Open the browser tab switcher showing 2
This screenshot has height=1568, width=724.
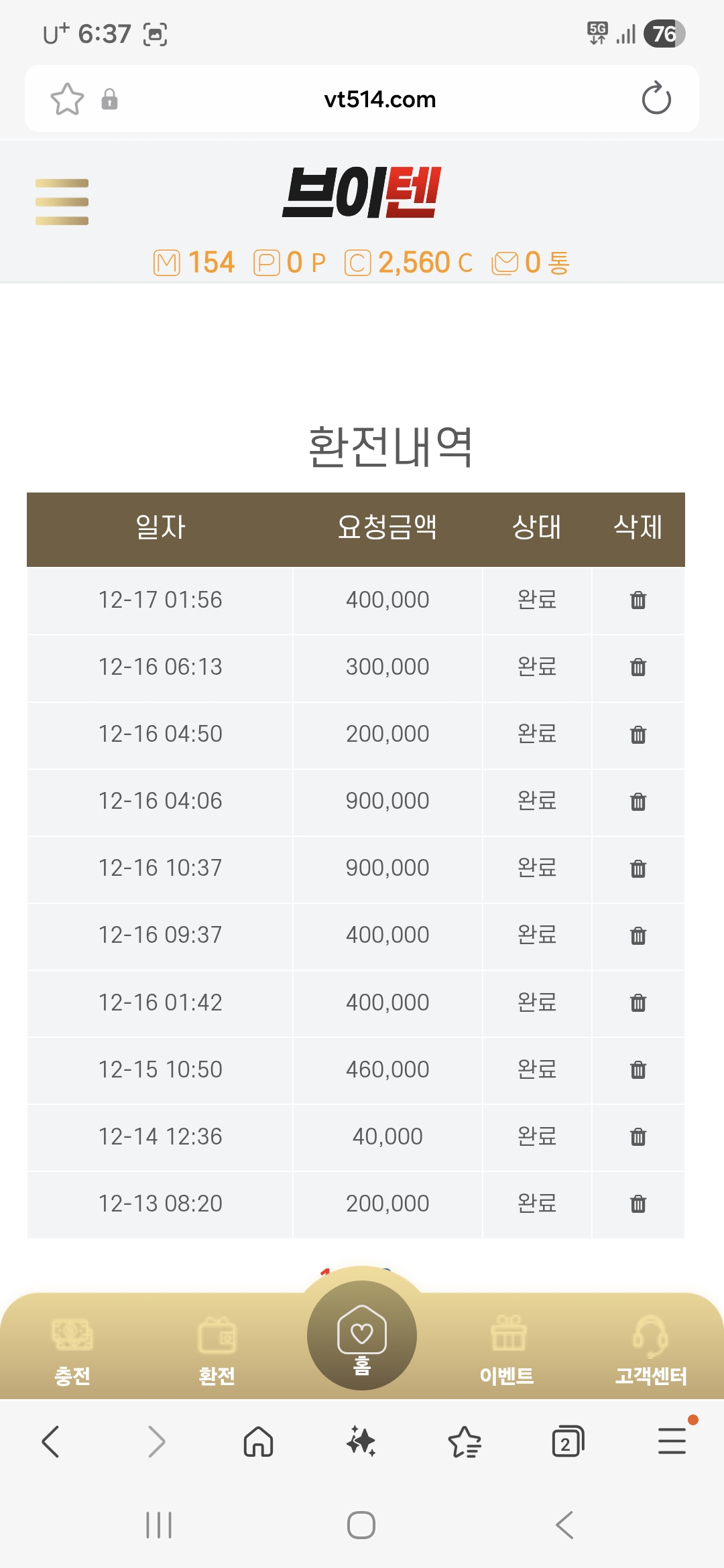pos(567,1441)
